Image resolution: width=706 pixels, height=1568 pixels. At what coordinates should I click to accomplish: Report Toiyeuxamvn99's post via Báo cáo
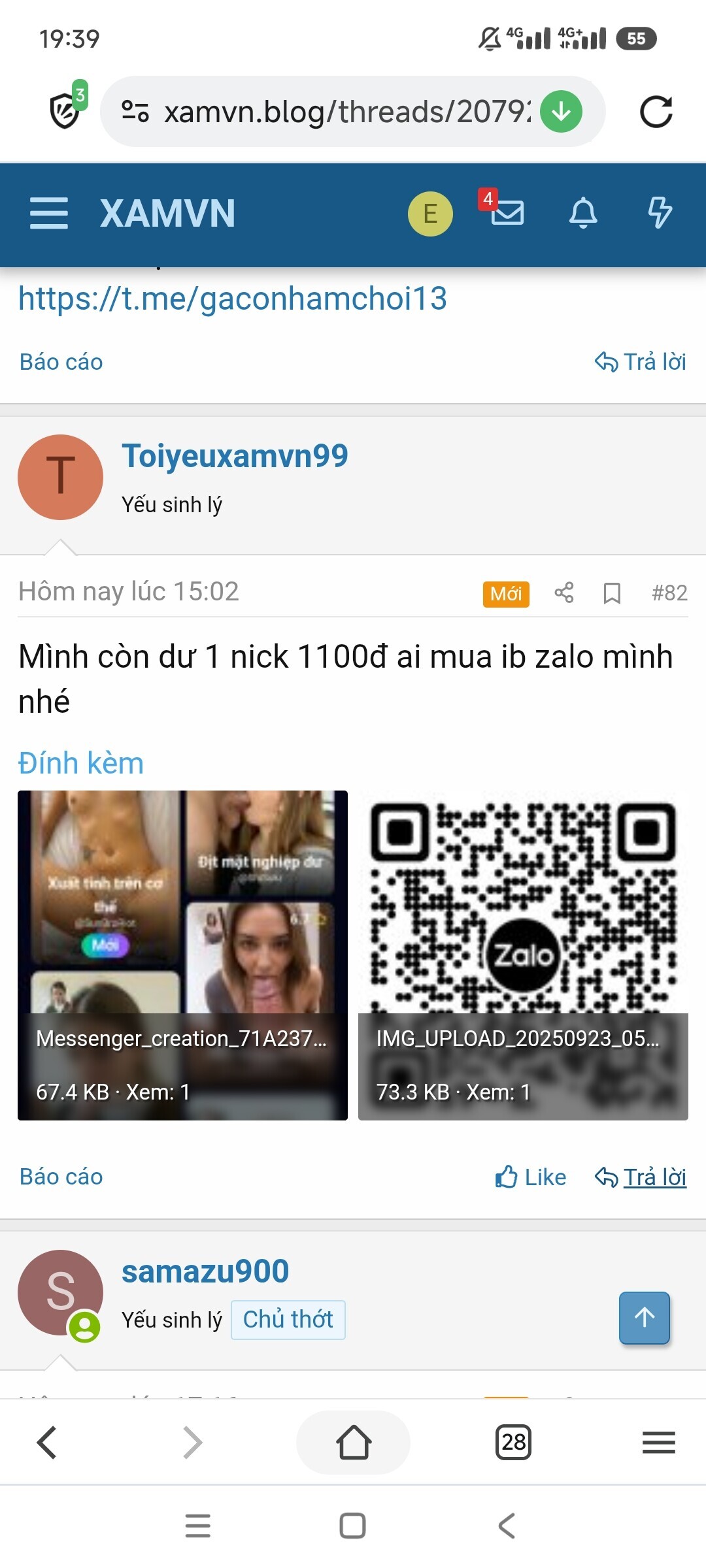[x=61, y=1177]
